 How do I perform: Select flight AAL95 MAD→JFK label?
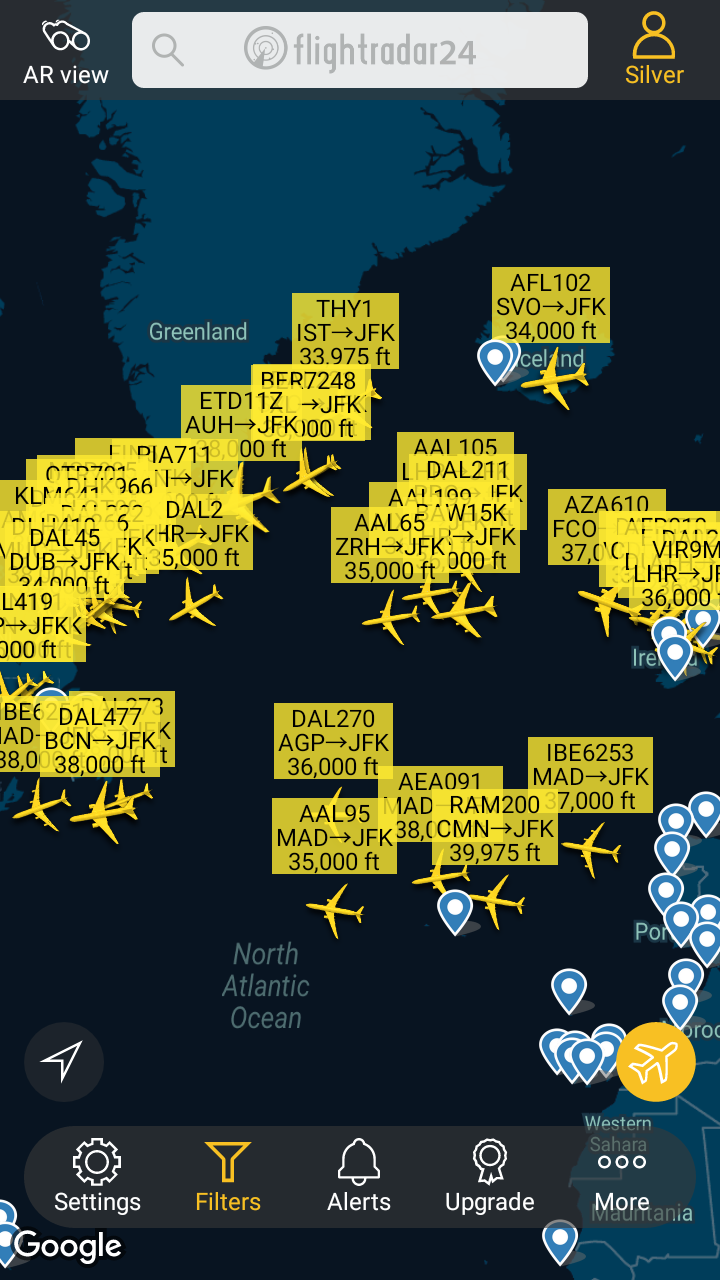(334, 836)
